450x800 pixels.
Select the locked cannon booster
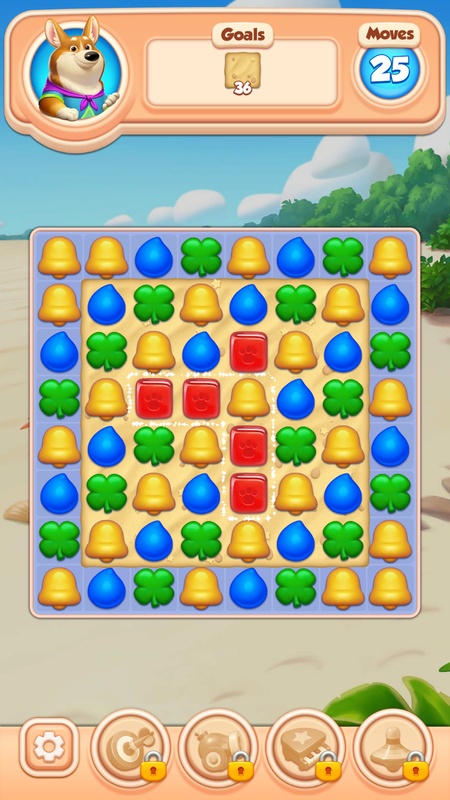click(218, 747)
